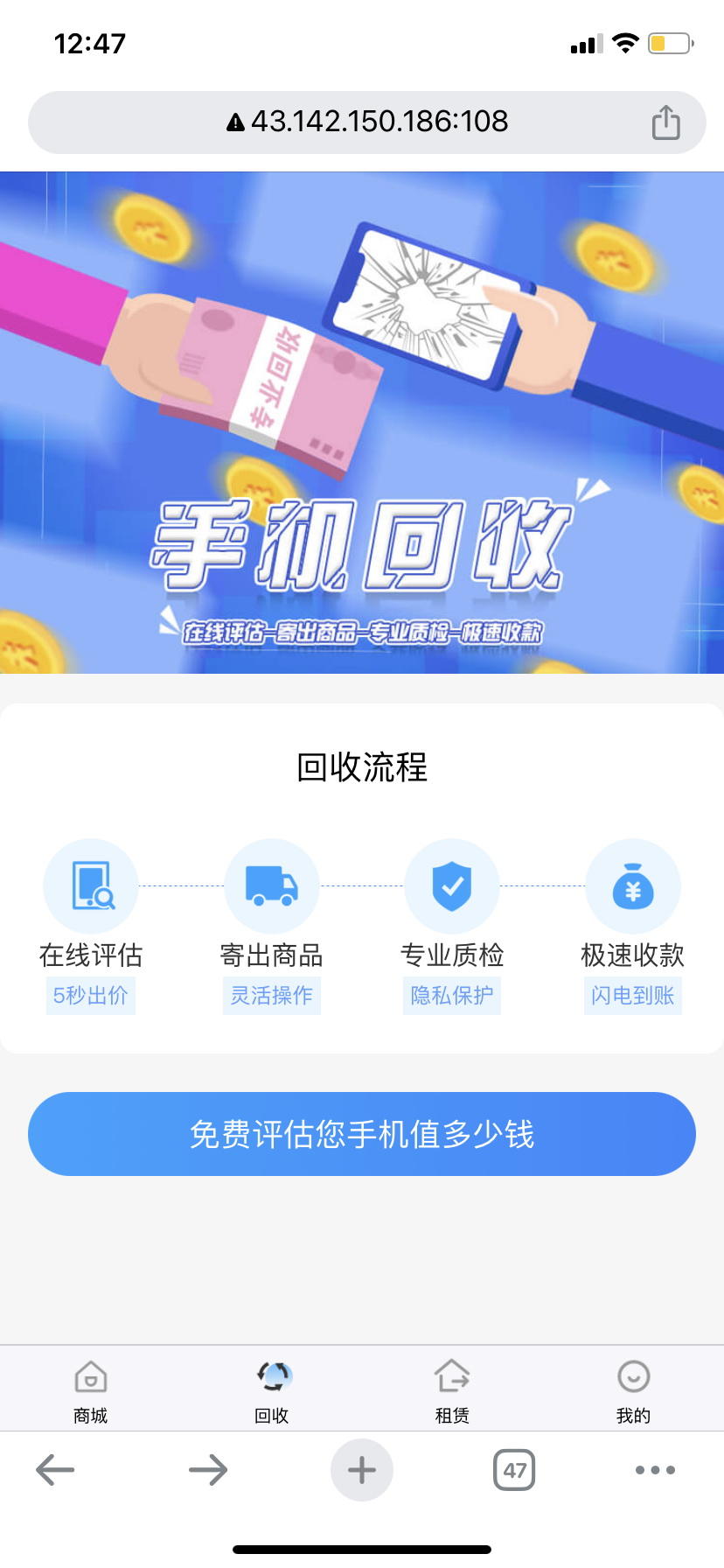Select the 回收 tab
Viewport: 724px width, 1568px height.
272,1389
